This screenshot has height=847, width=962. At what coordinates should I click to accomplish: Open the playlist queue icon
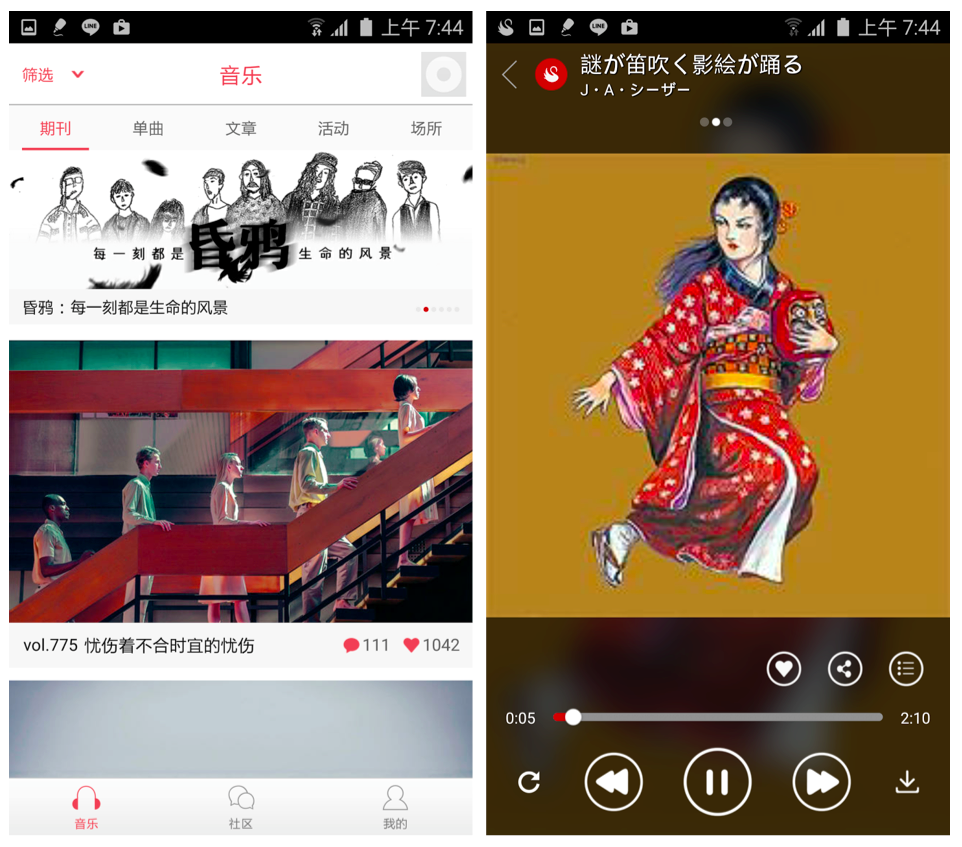906,669
